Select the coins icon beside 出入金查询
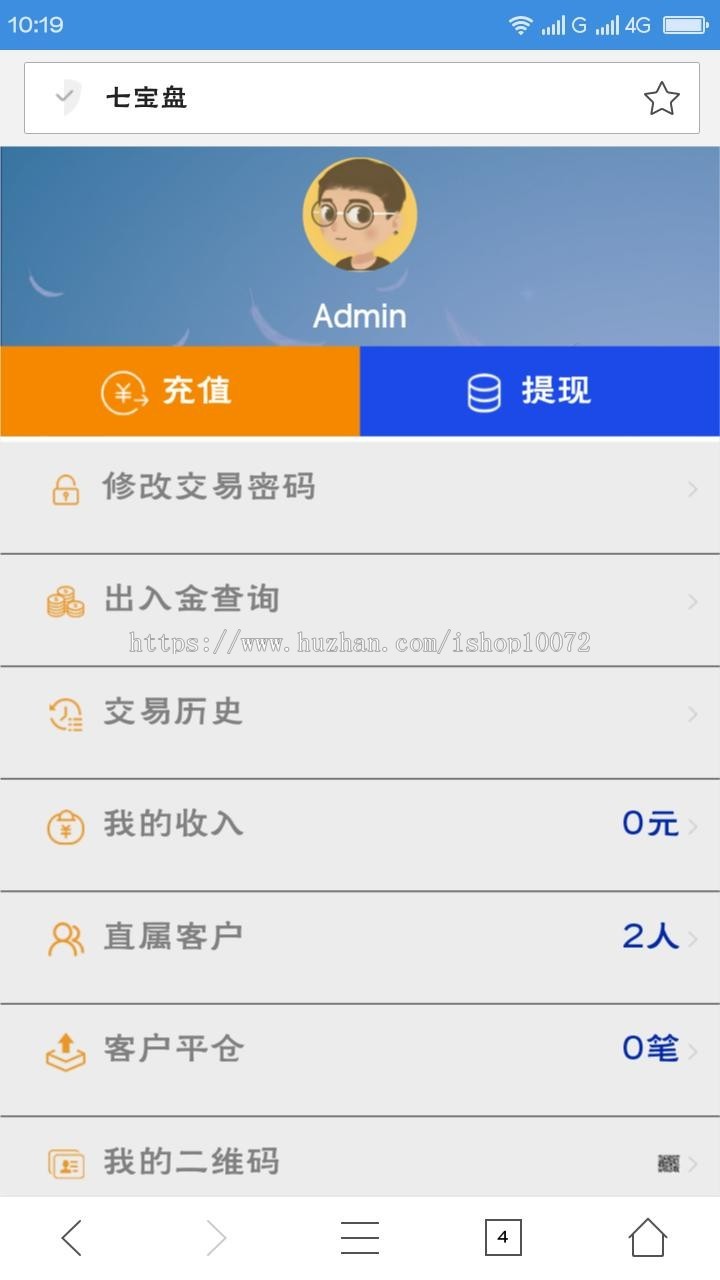 [65, 599]
